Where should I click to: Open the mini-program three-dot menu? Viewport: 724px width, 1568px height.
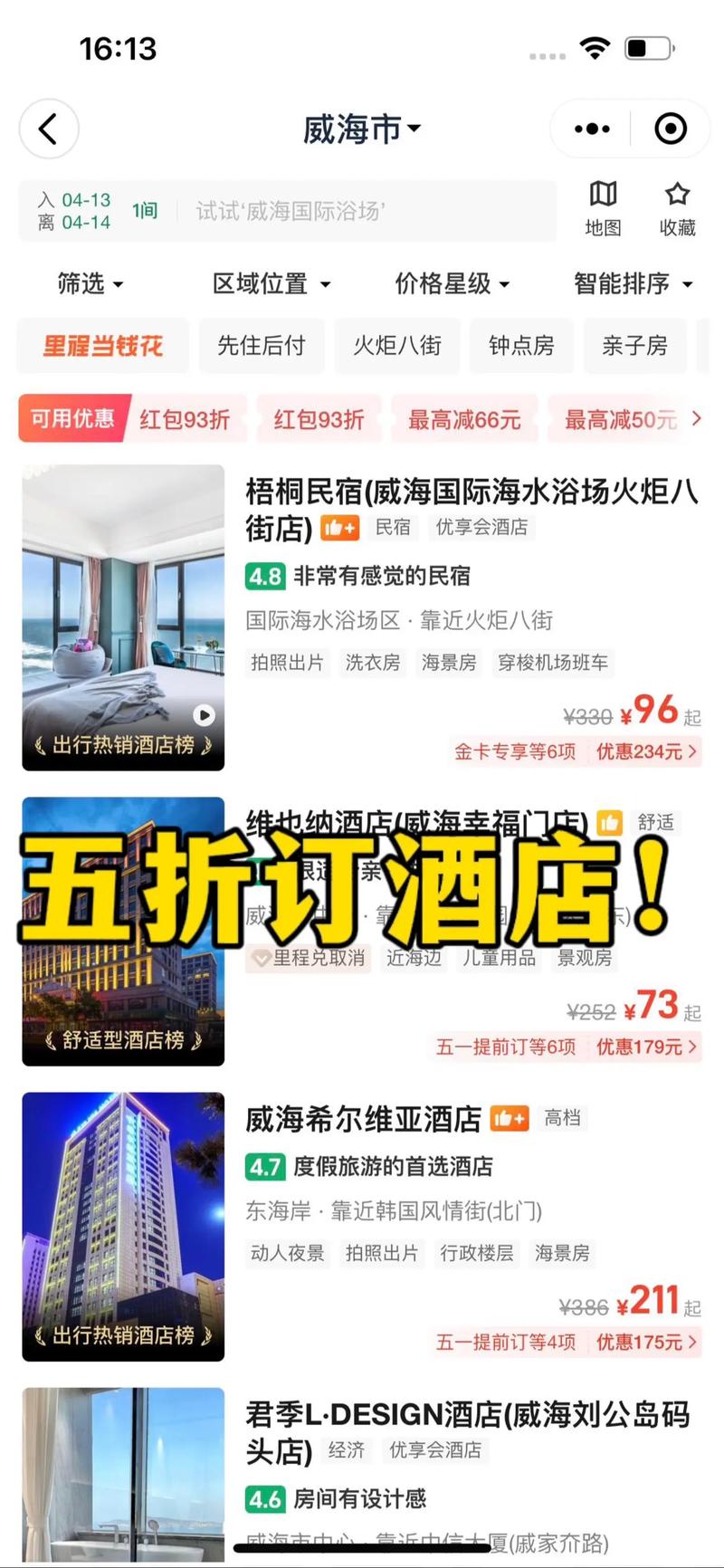pos(592,129)
